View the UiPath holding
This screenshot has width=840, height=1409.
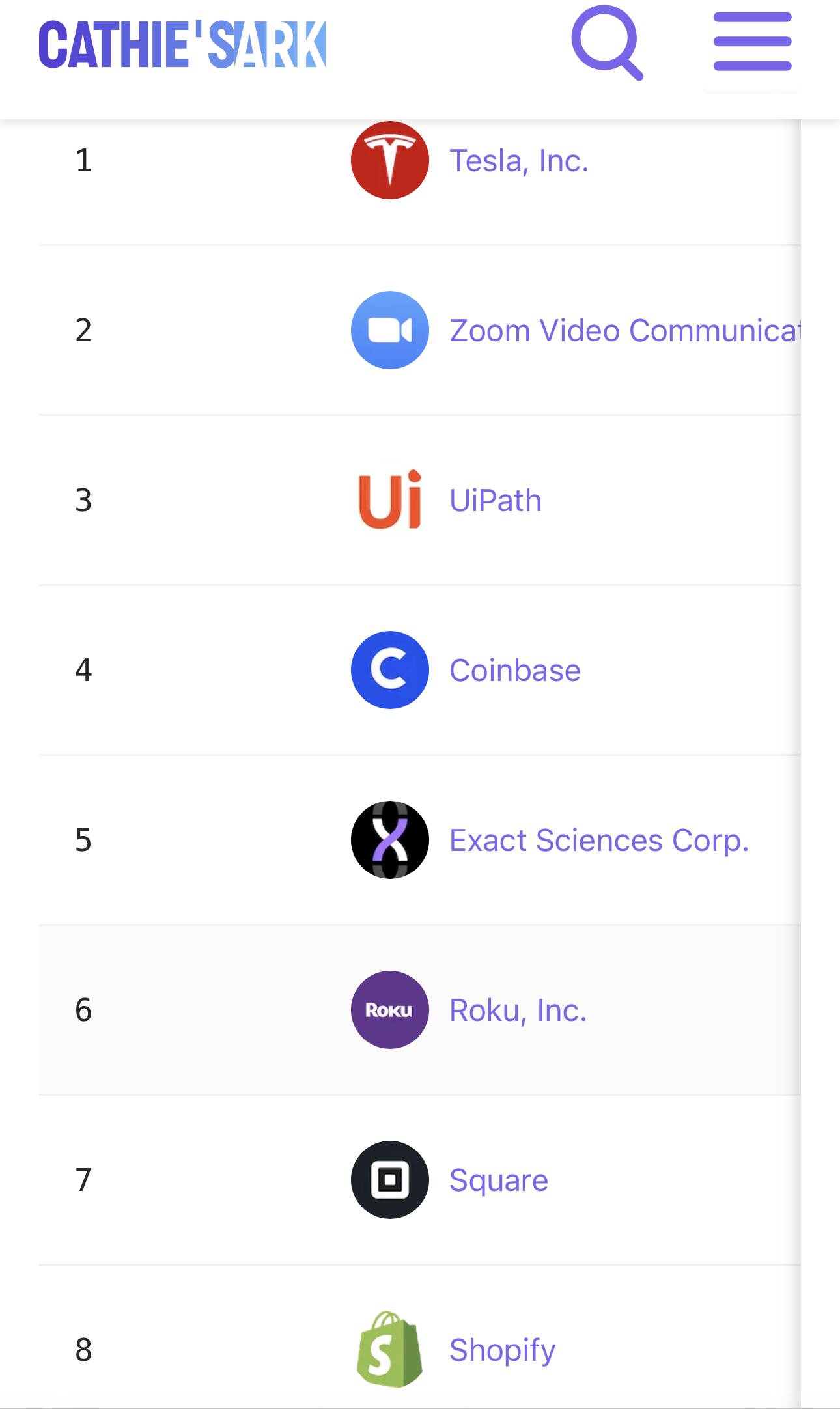tap(496, 501)
